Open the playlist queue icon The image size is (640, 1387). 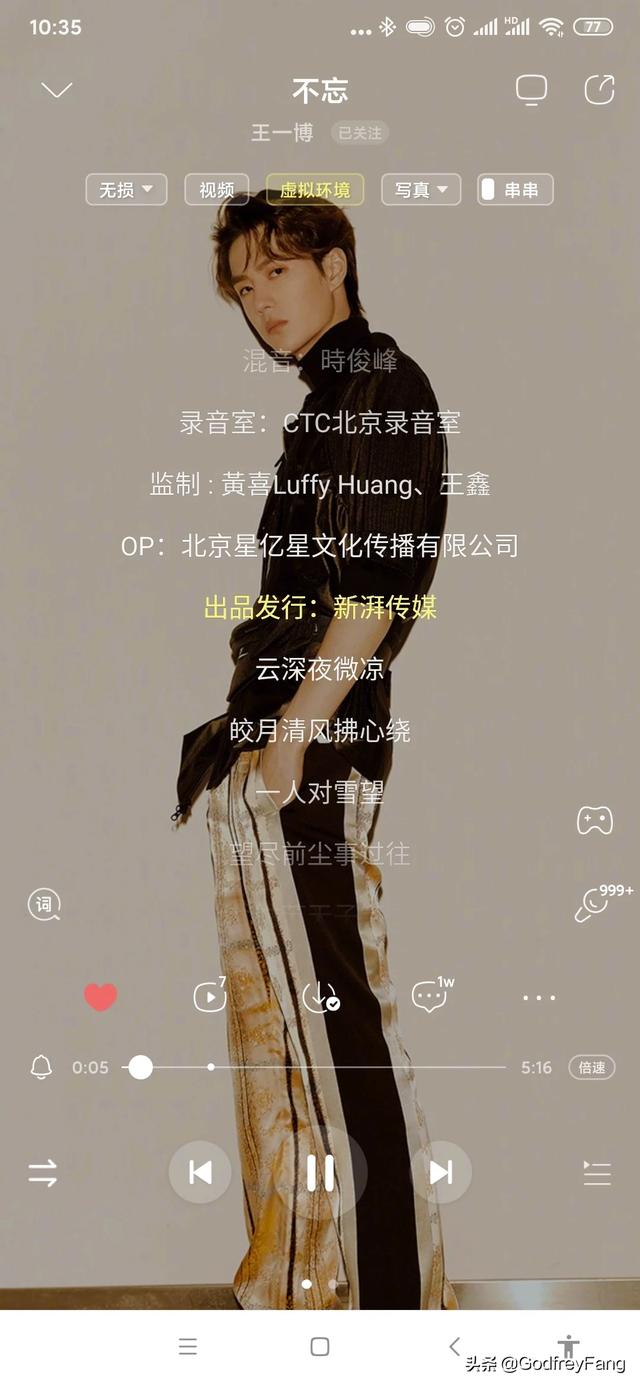coord(597,1173)
